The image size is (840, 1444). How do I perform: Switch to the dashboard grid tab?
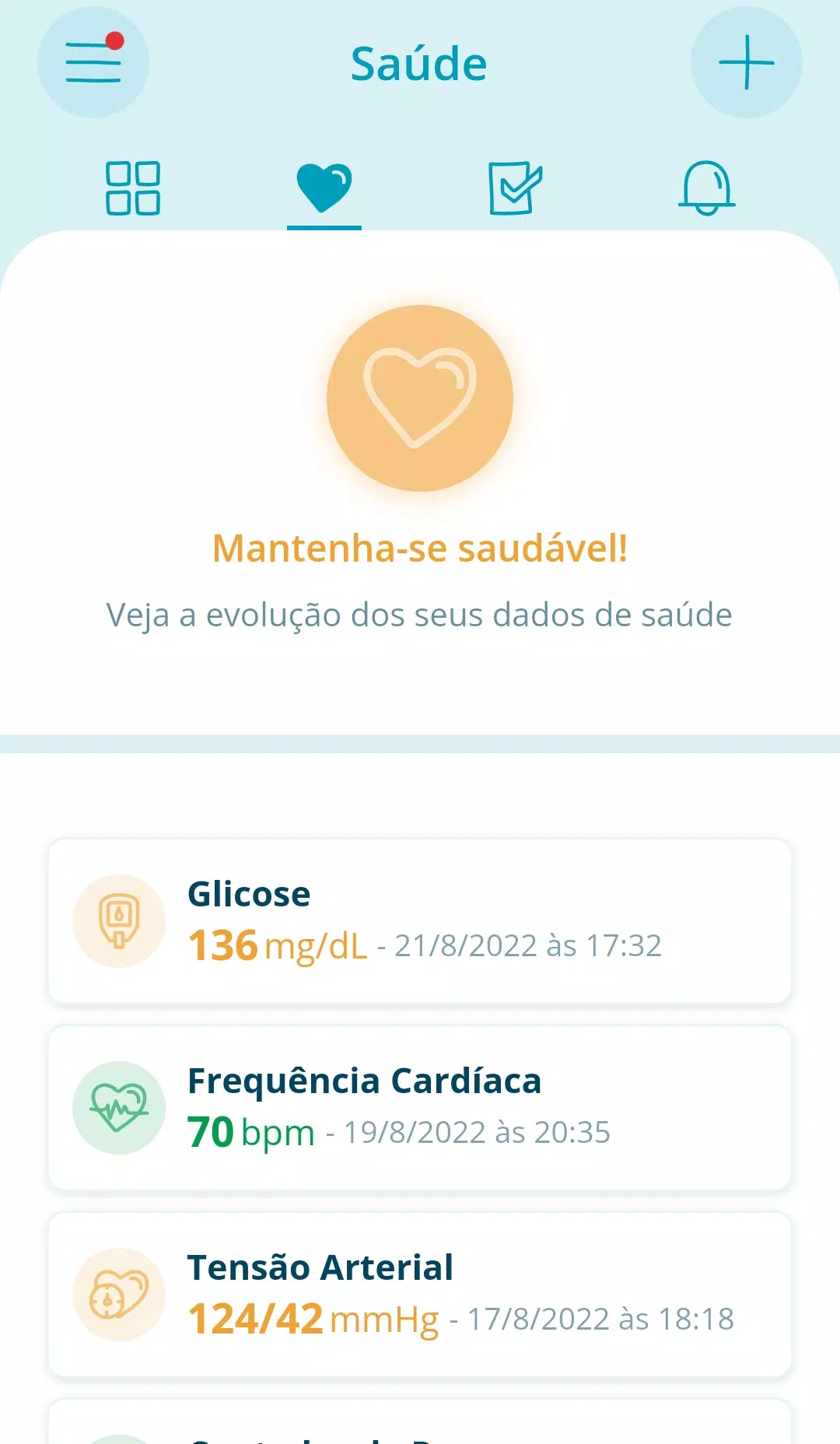point(133,188)
